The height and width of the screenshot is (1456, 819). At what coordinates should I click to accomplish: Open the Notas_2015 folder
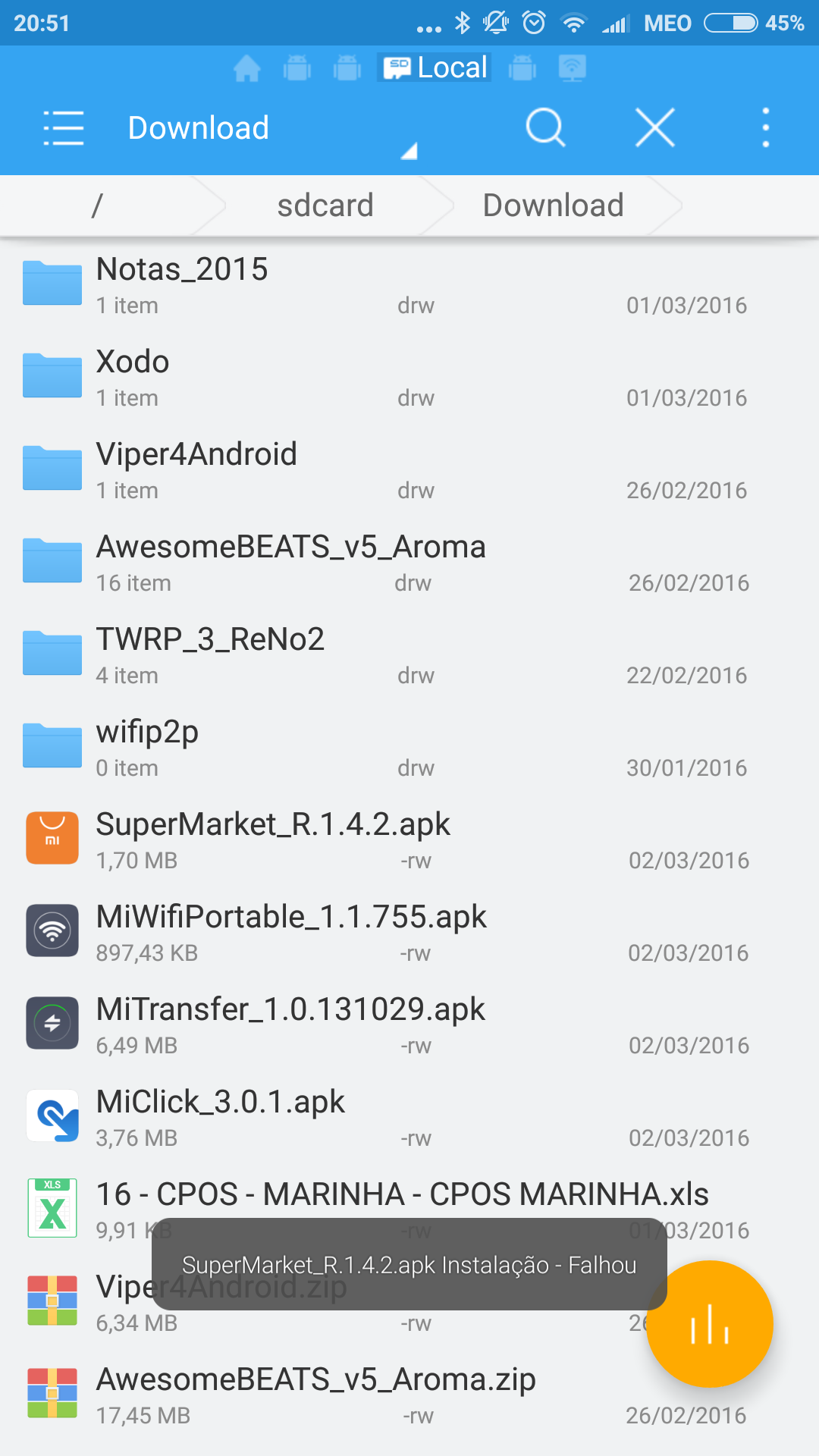[409, 287]
